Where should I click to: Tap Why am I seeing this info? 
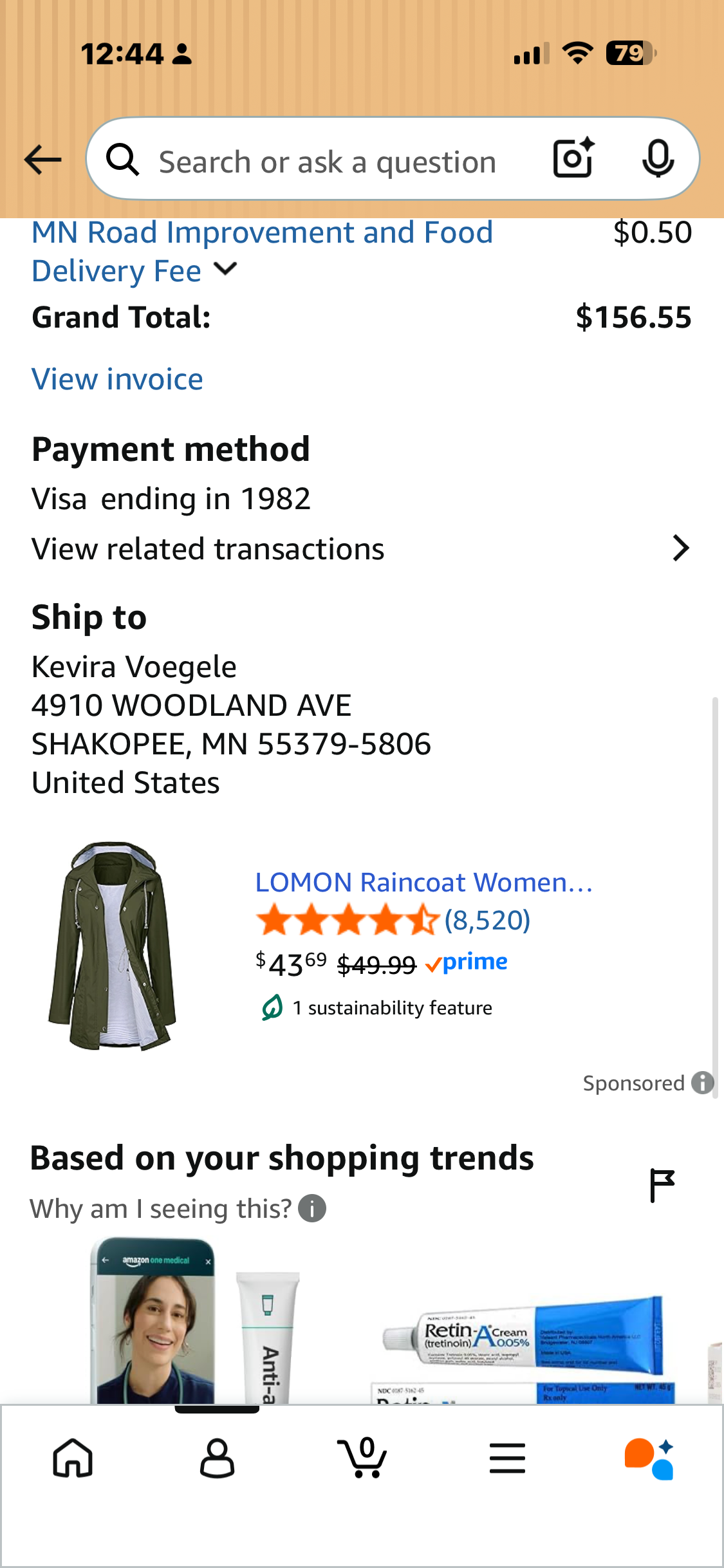coord(178,1208)
